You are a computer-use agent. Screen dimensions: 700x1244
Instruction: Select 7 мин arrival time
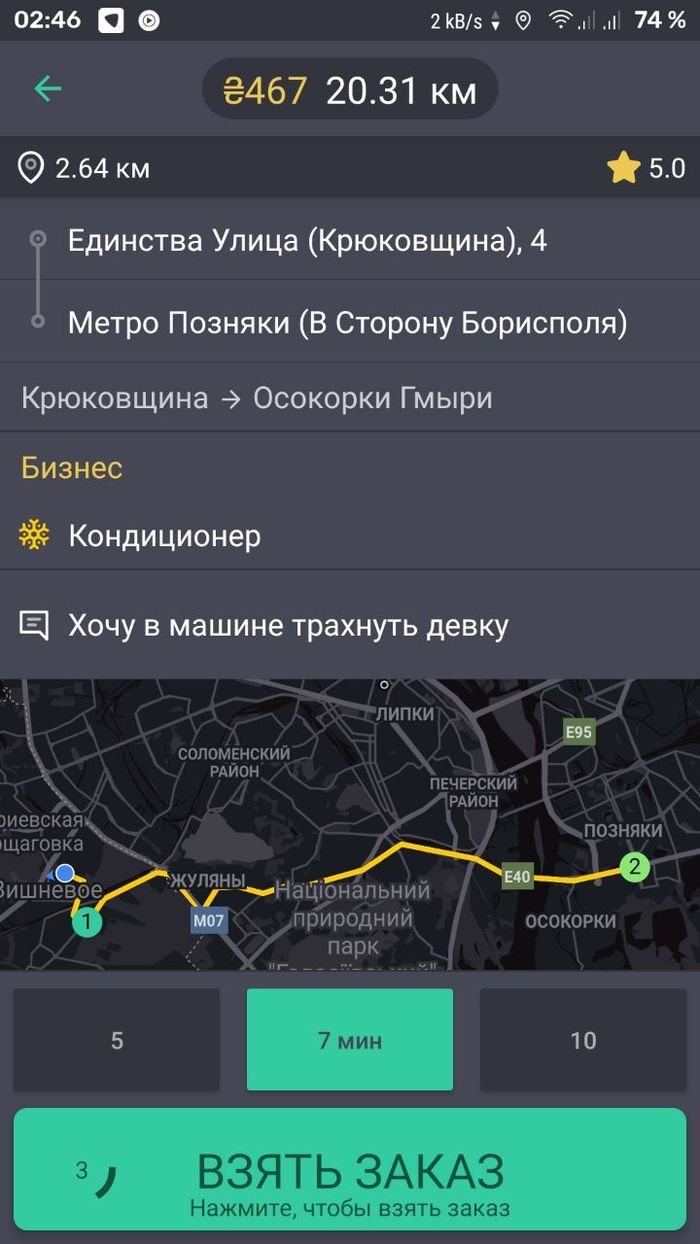(350, 1040)
